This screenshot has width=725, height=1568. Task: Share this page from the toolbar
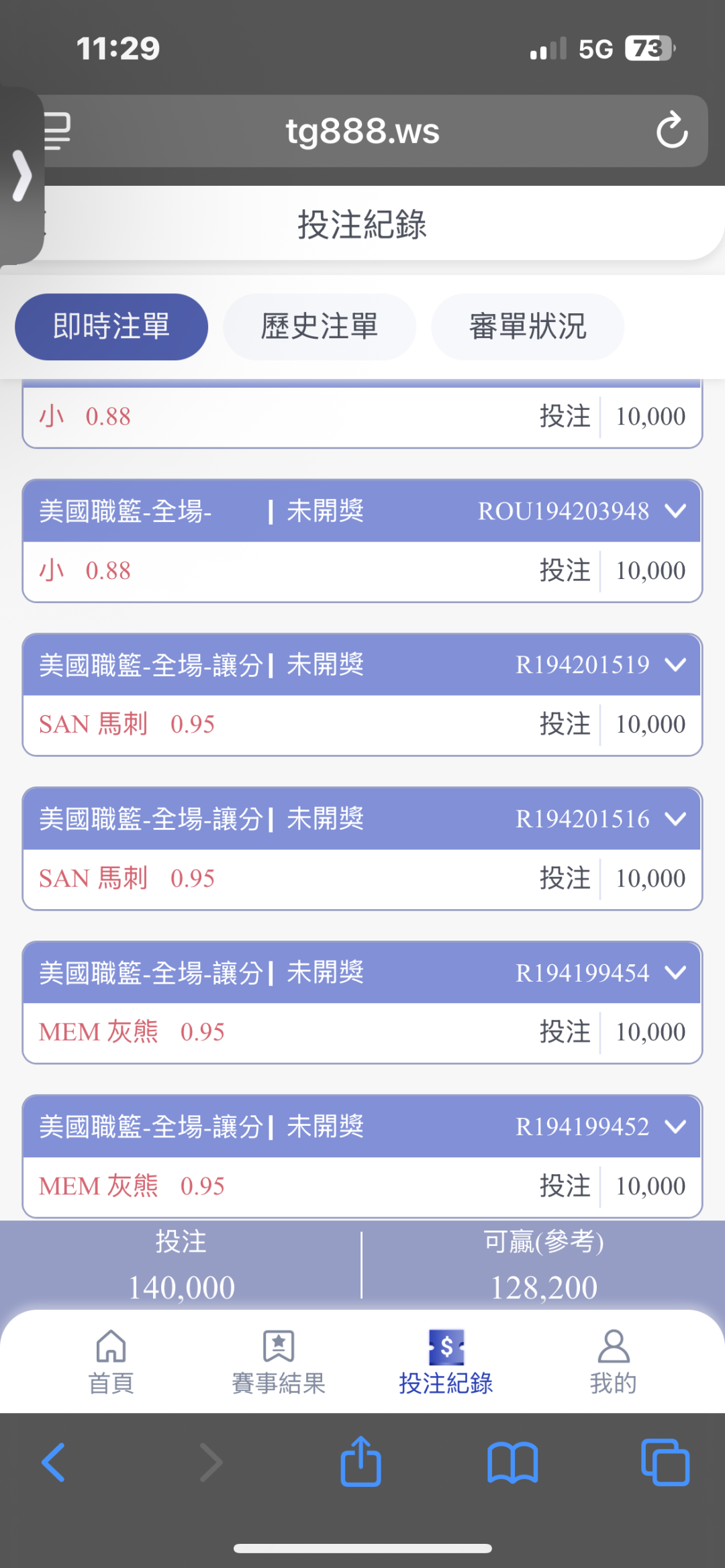coord(361,1462)
